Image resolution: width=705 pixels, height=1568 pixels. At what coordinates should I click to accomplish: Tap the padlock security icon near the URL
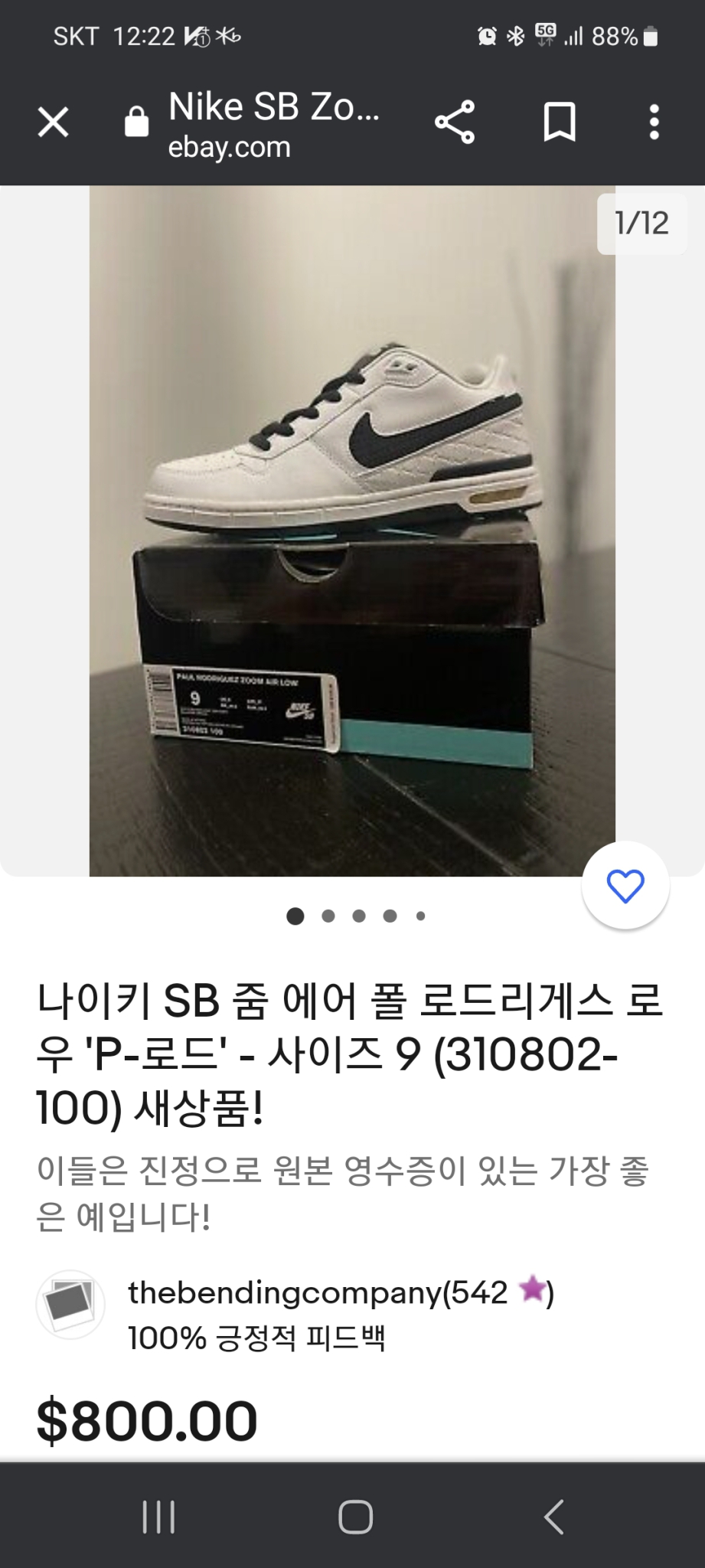(137, 121)
